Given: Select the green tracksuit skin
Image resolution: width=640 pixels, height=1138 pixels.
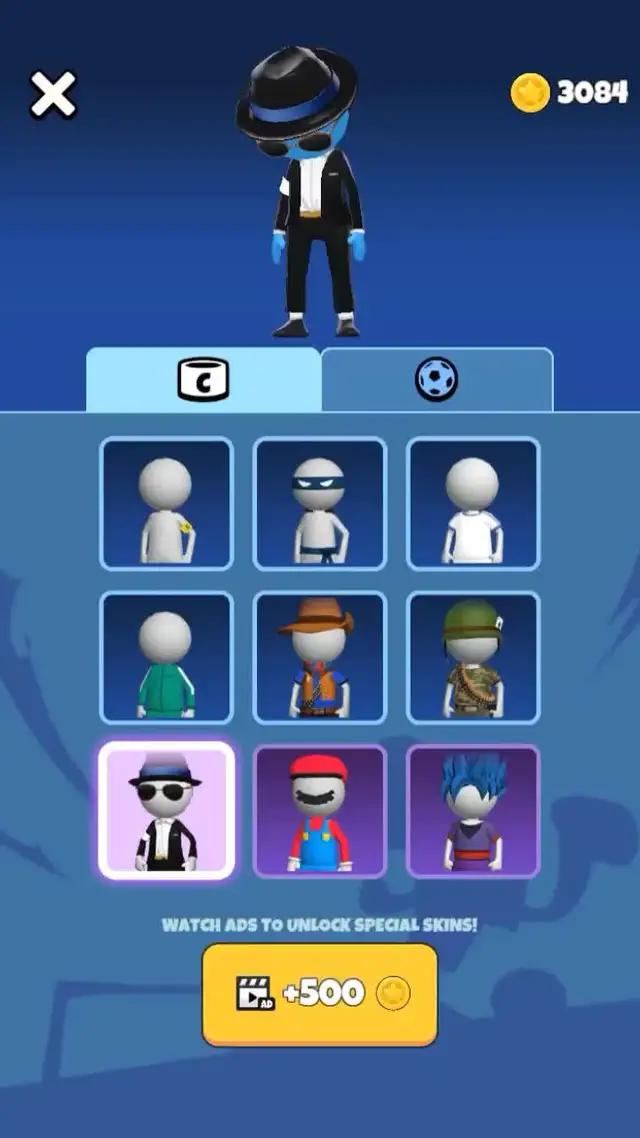Looking at the screenshot, I should [166, 657].
